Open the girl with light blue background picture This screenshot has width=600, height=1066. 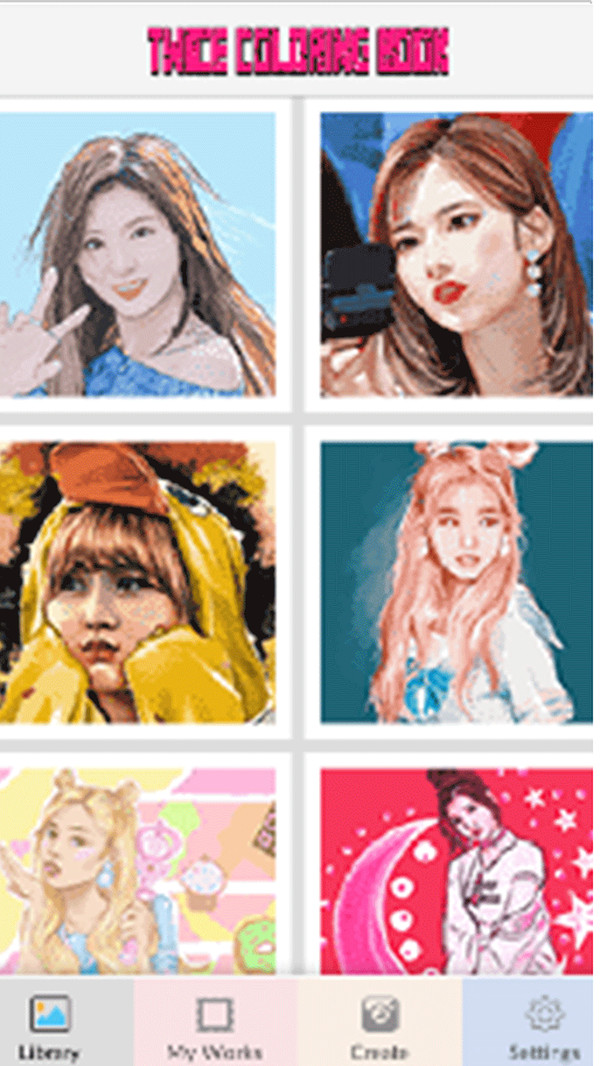coord(138,254)
